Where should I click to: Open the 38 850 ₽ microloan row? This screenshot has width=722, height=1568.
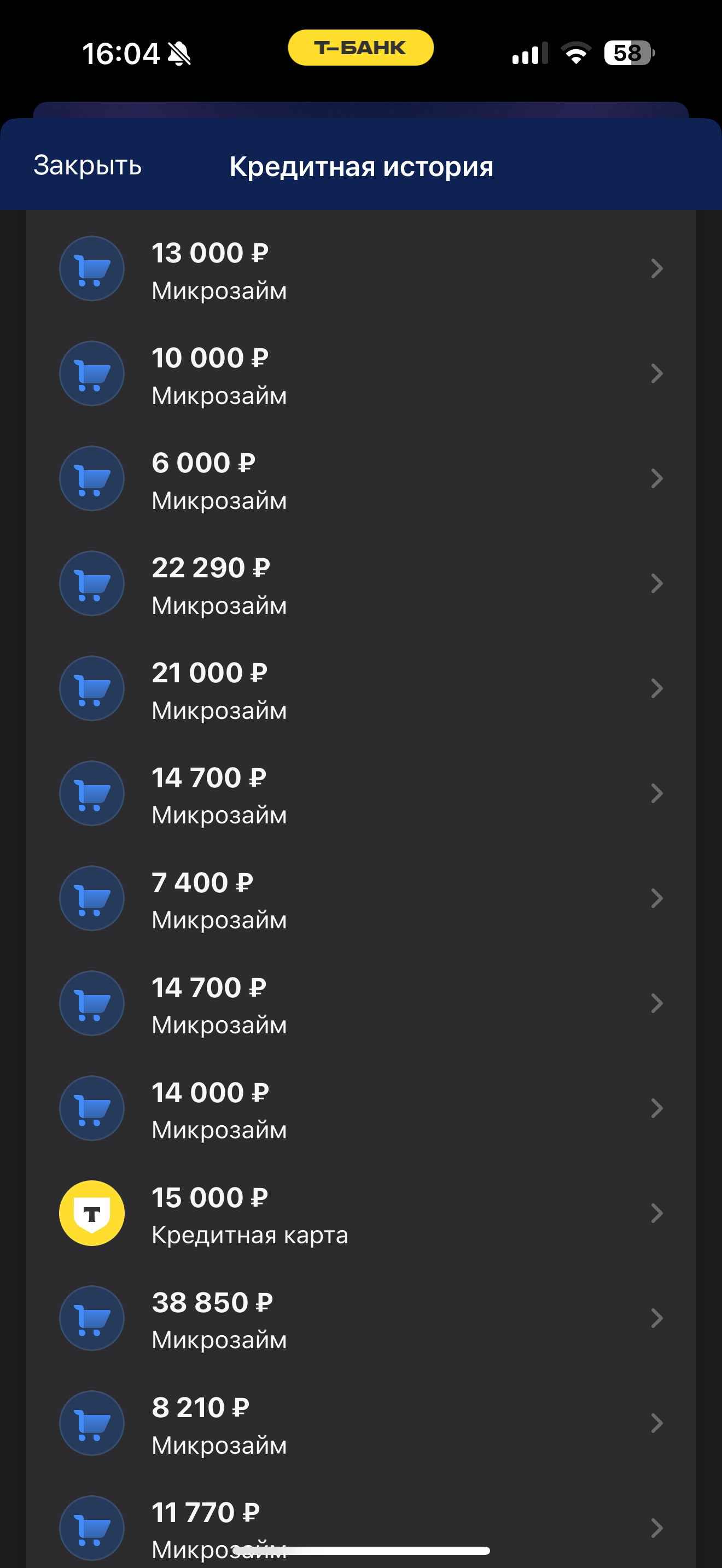pyautogui.click(x=361, y=1319)
